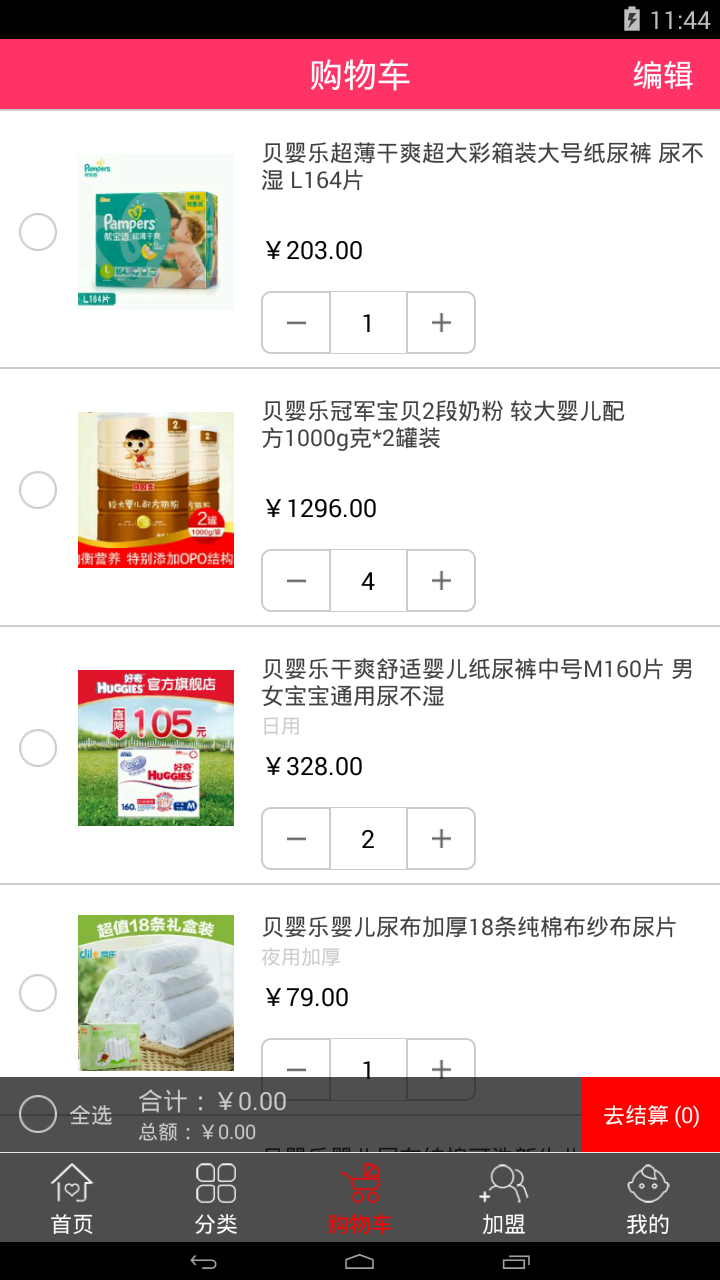This screenshot has height=1280, width=720.
Task: Decrease quantity of Pampers L164片 diapers
Action: tap(296, 322)
